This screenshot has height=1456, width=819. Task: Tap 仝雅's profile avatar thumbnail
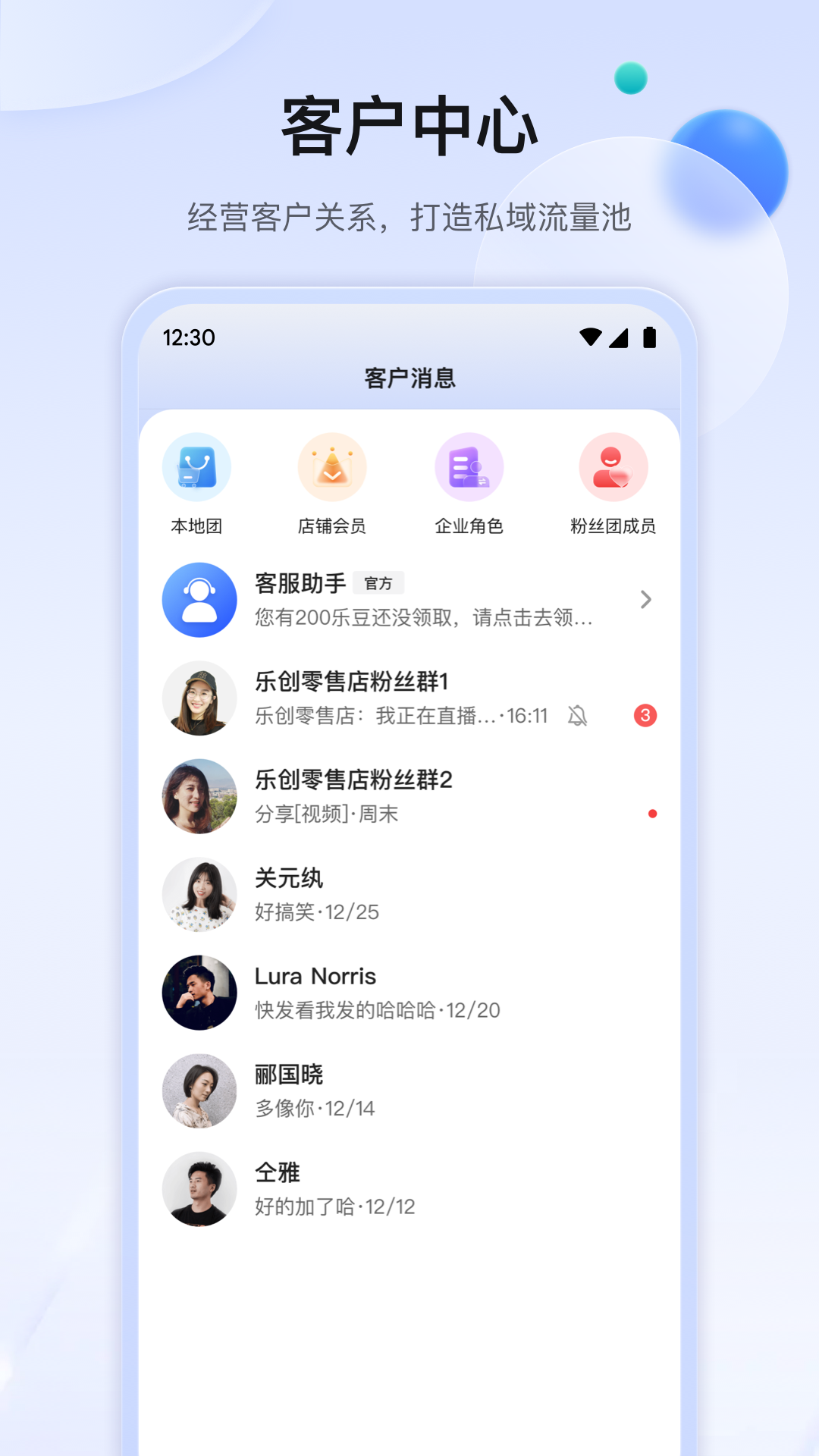click(x=199, y=1189)
